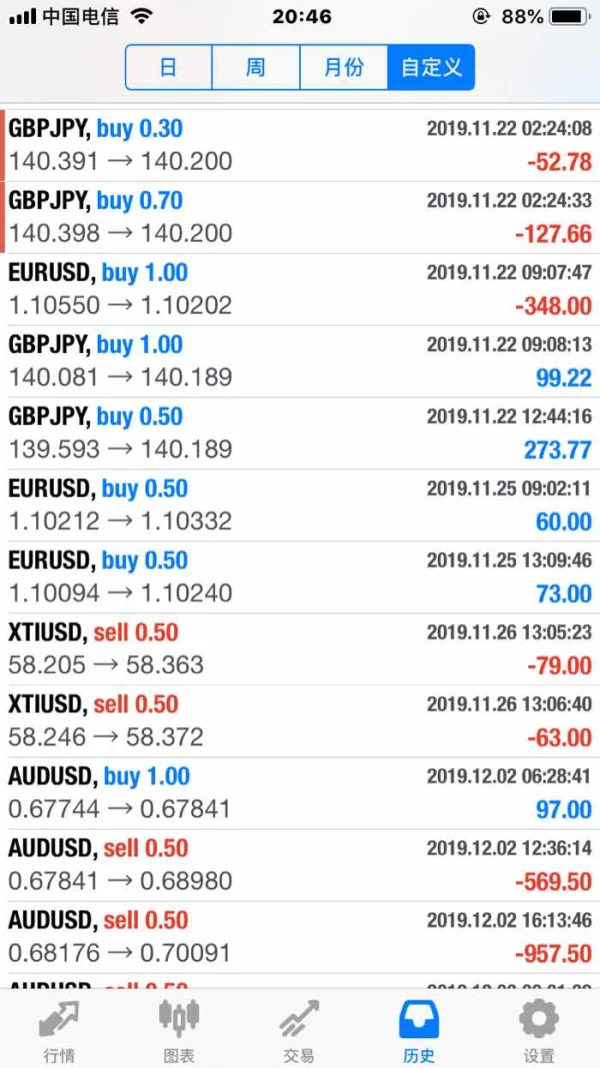Open the 设置 settings tab
Screen dimensions: 600x1068
[539, 1030]
